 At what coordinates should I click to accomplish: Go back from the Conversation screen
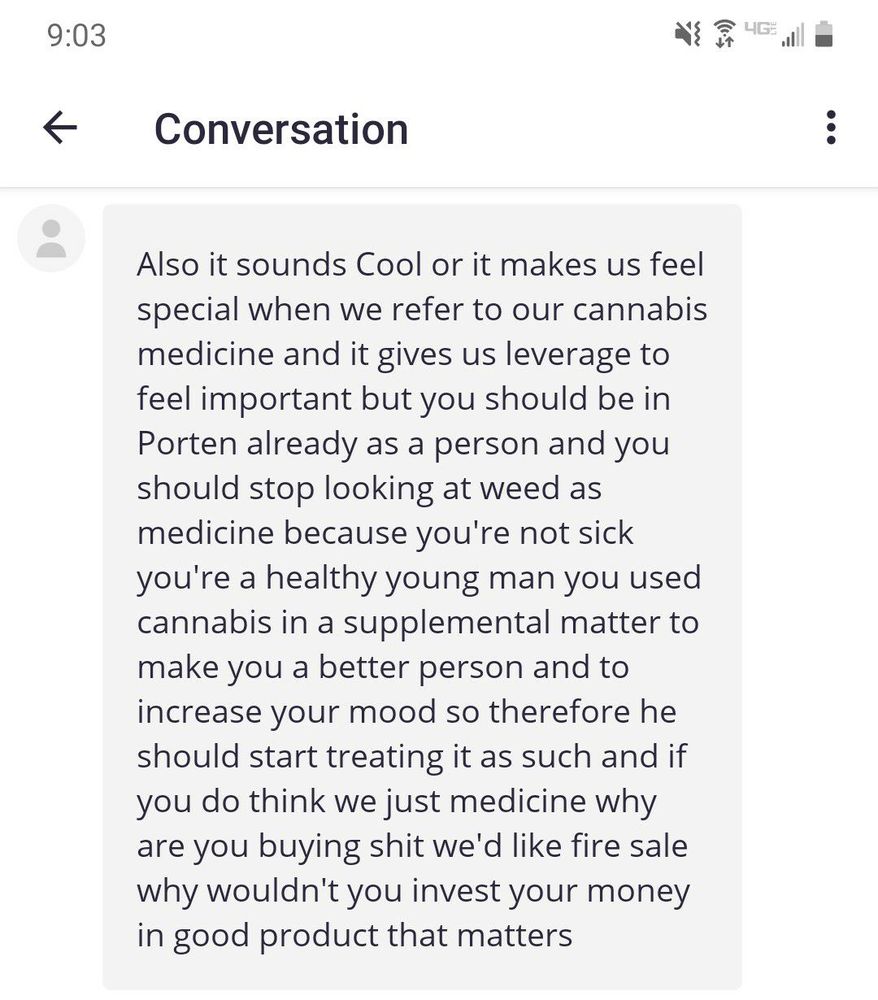(60, 128)
